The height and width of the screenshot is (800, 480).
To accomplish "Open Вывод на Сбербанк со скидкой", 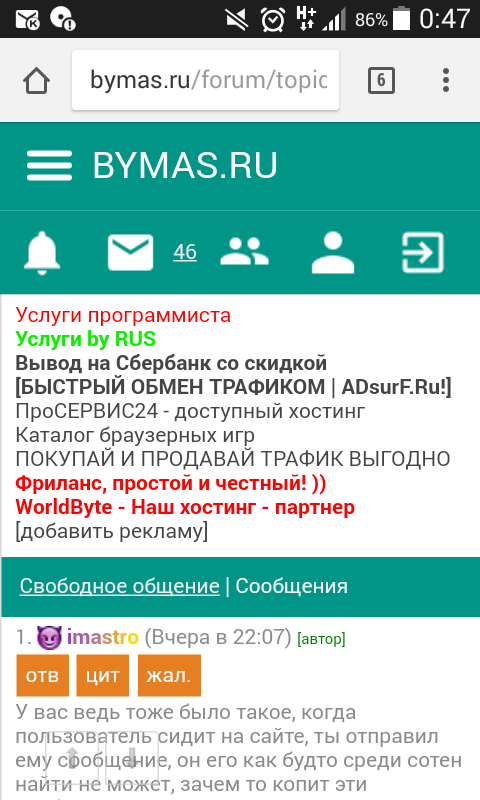I will [x=171, y=363].
